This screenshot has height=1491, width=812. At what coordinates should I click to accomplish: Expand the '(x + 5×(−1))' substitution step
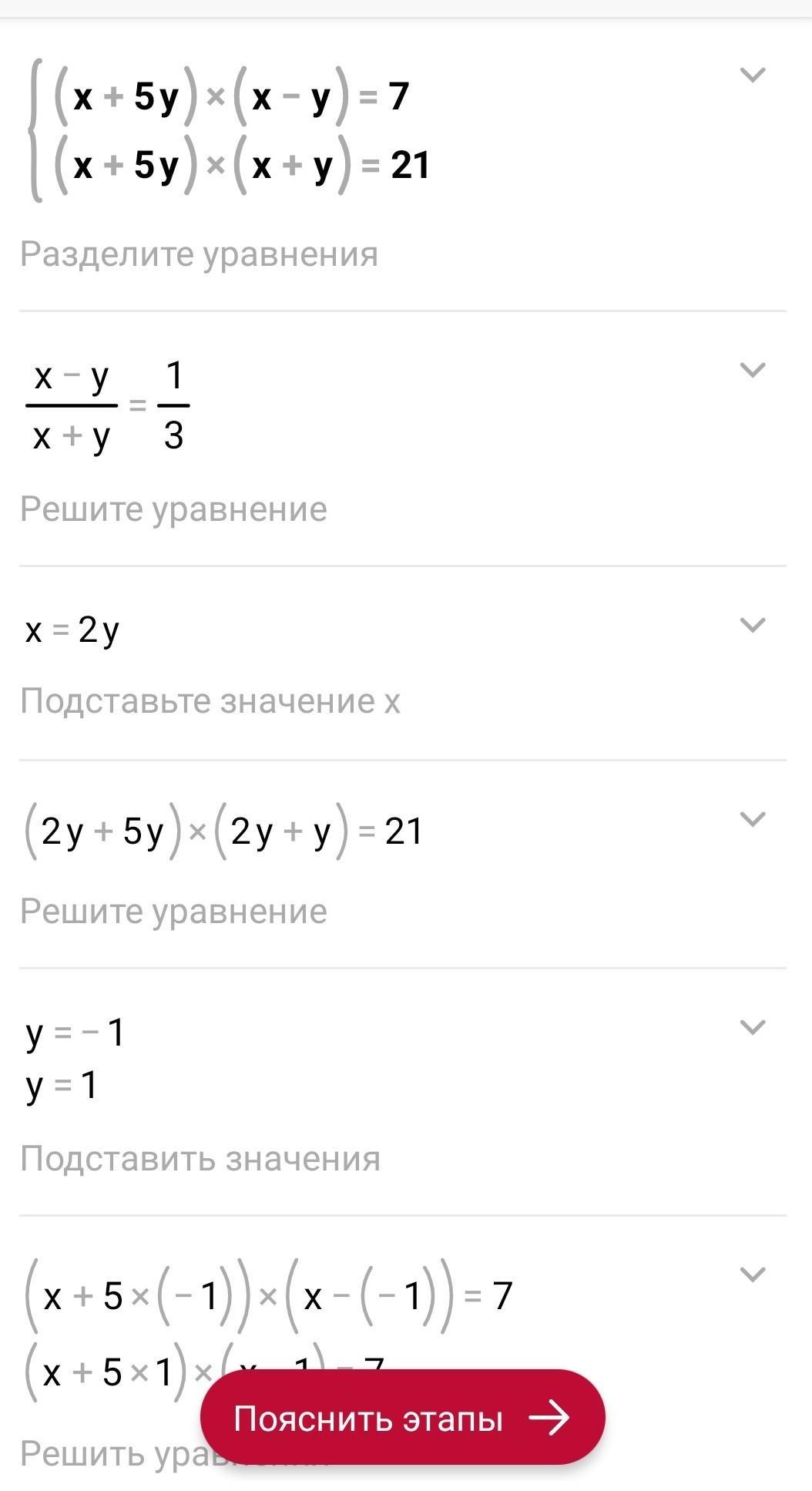point(752,1274)
